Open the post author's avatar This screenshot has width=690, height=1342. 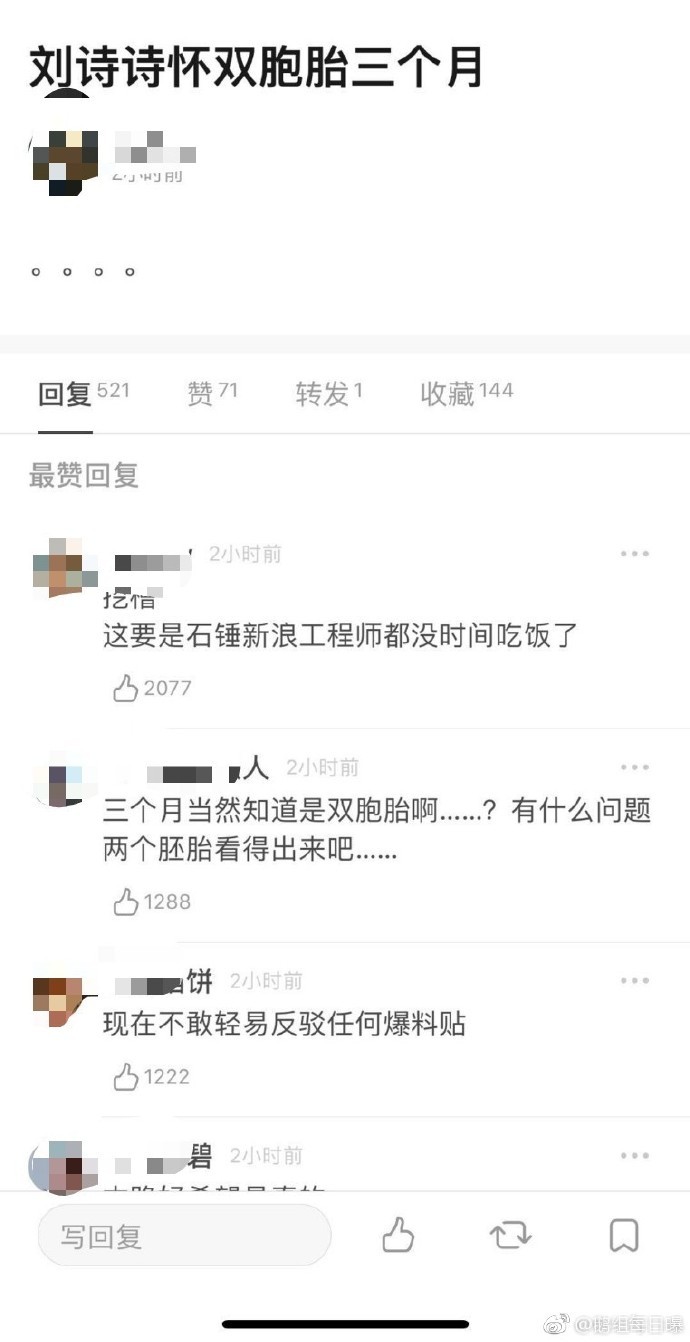pyautogui.click(x=65, y=157)
